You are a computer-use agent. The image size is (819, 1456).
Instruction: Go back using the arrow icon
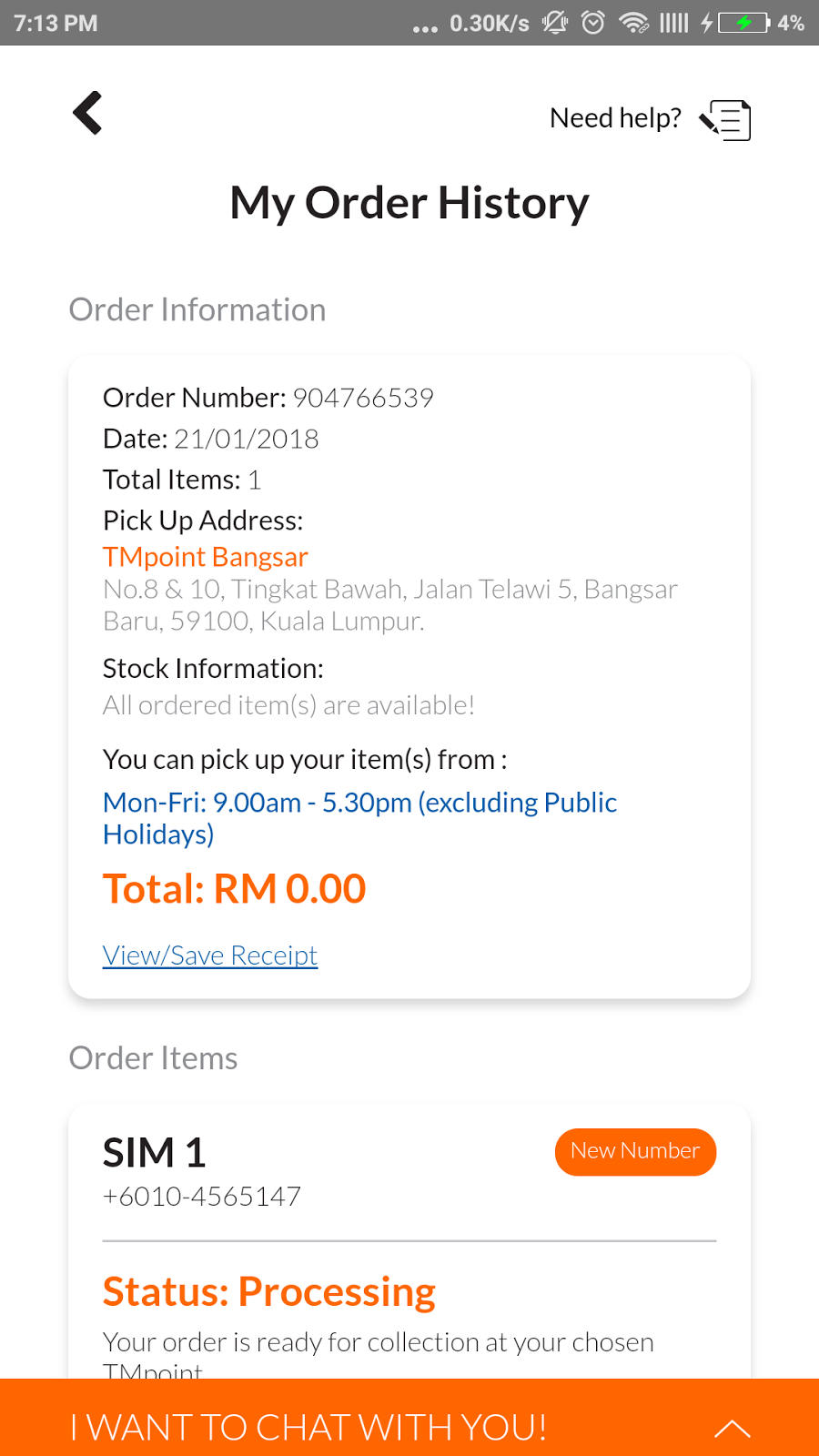(x=88, y=114)
